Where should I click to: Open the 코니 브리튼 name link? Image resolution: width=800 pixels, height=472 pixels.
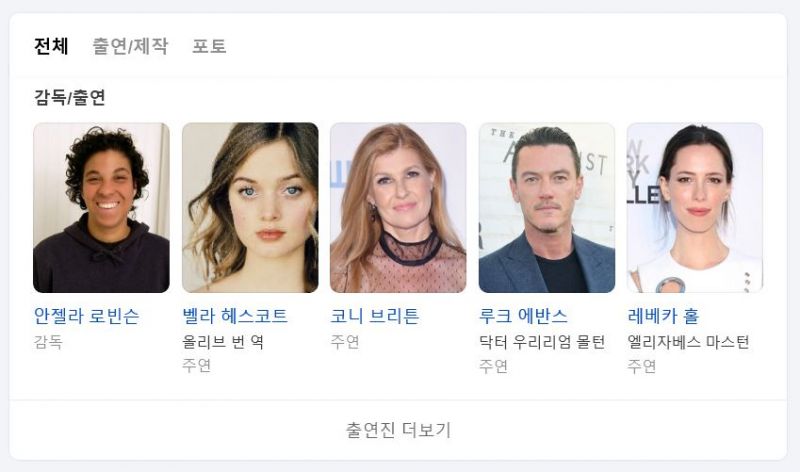375,316
